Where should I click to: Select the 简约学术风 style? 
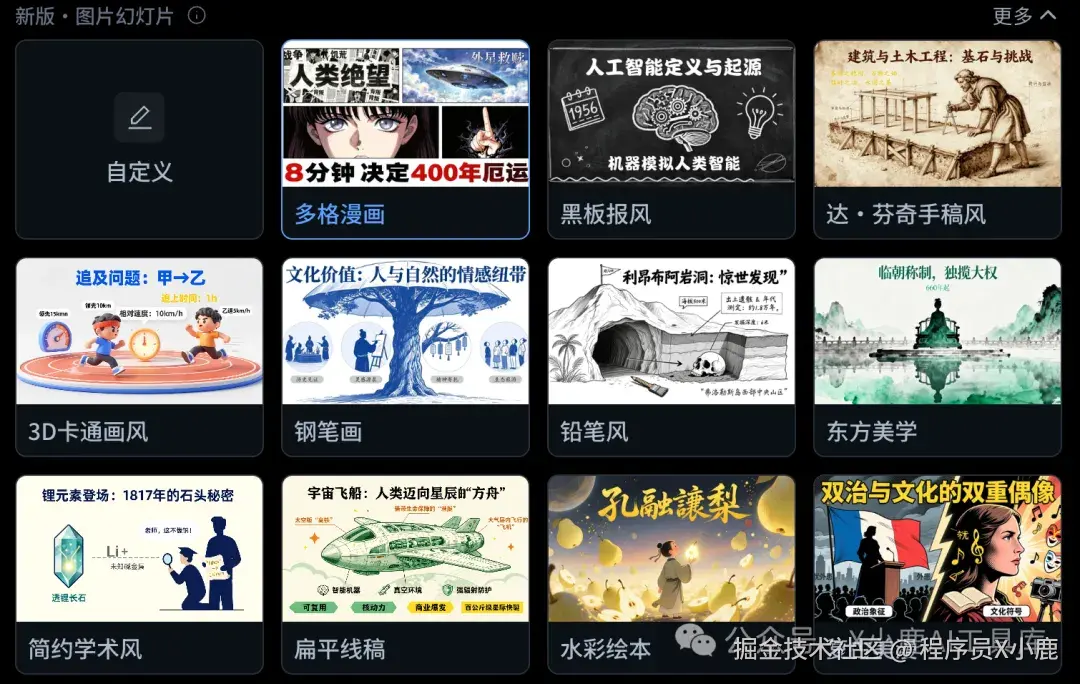click(x=139, y=573)
